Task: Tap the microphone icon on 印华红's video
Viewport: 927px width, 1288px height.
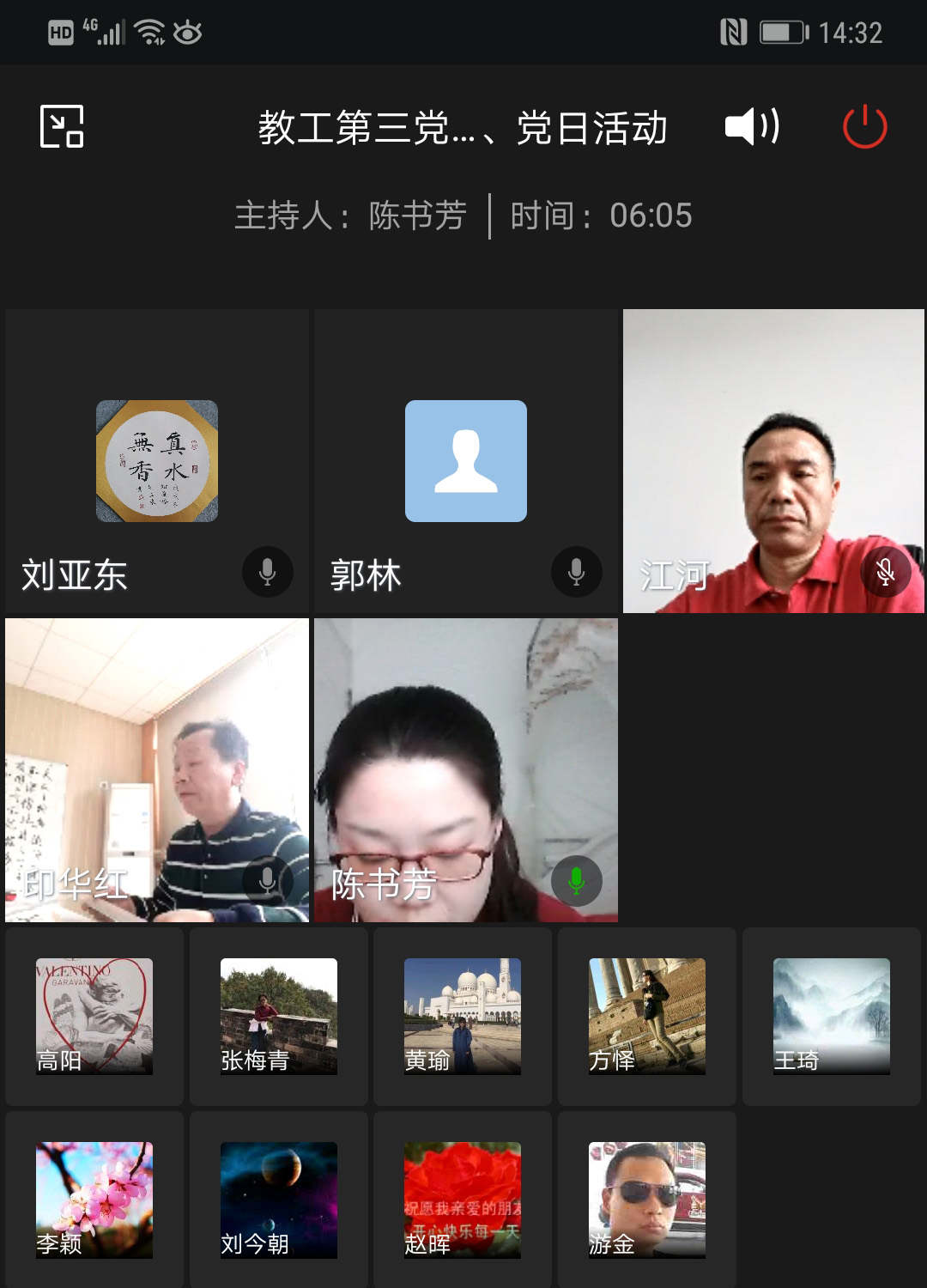Action: pos(268,881)
